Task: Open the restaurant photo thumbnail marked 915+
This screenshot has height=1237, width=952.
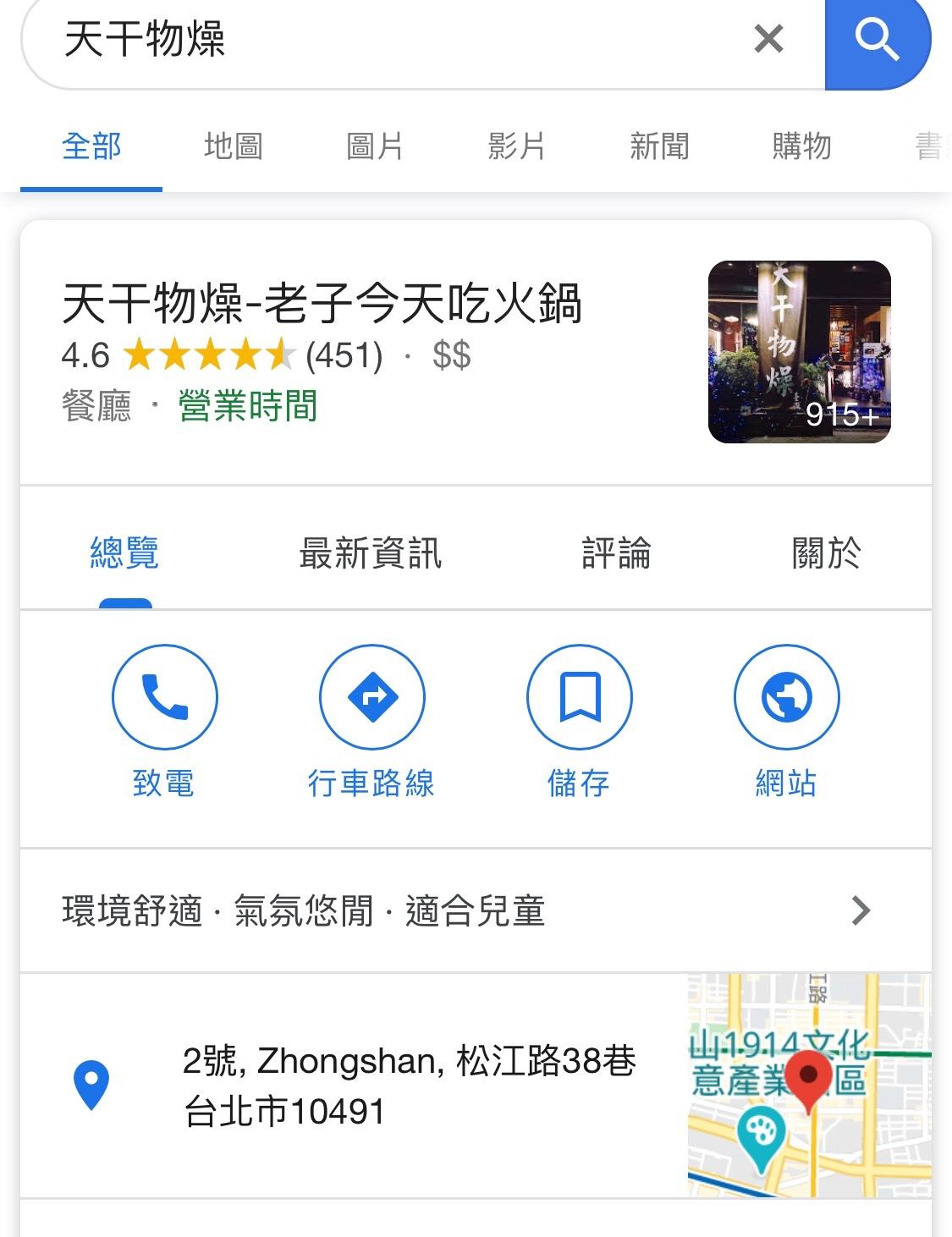Action: point(799,351)
